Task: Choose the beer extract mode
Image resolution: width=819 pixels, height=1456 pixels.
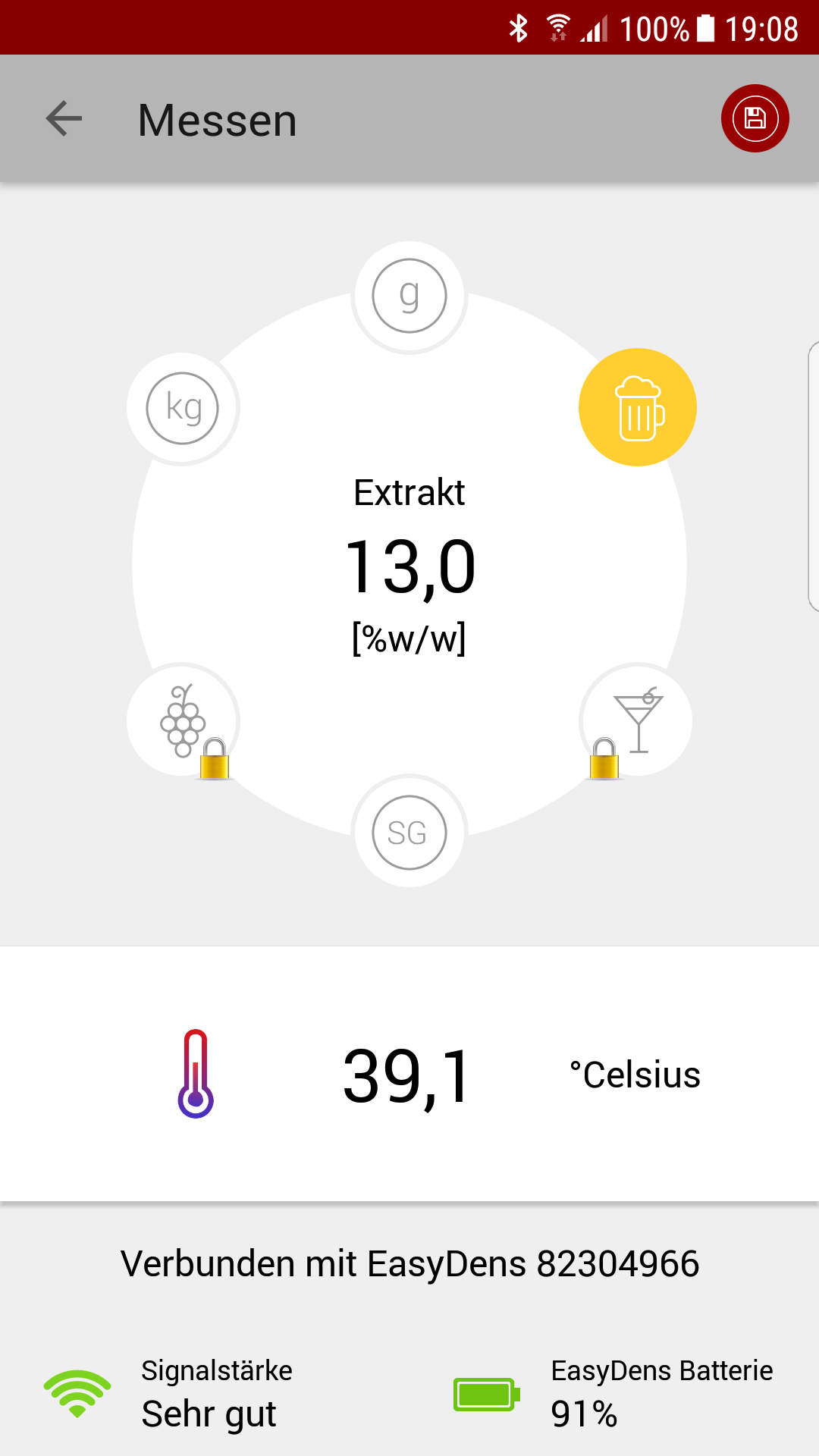Action: click(x=637, y=407)
